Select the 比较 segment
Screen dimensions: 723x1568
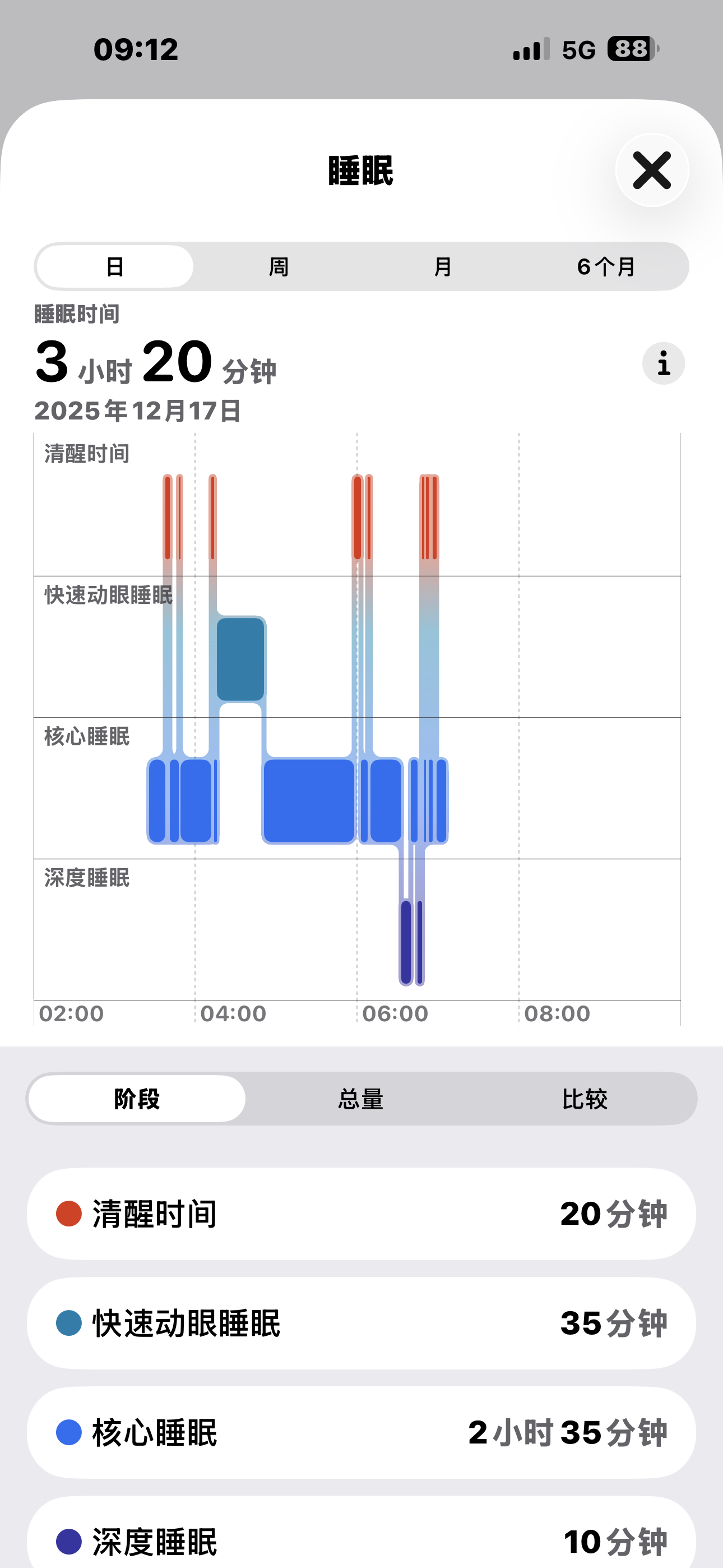point(585,1099)
